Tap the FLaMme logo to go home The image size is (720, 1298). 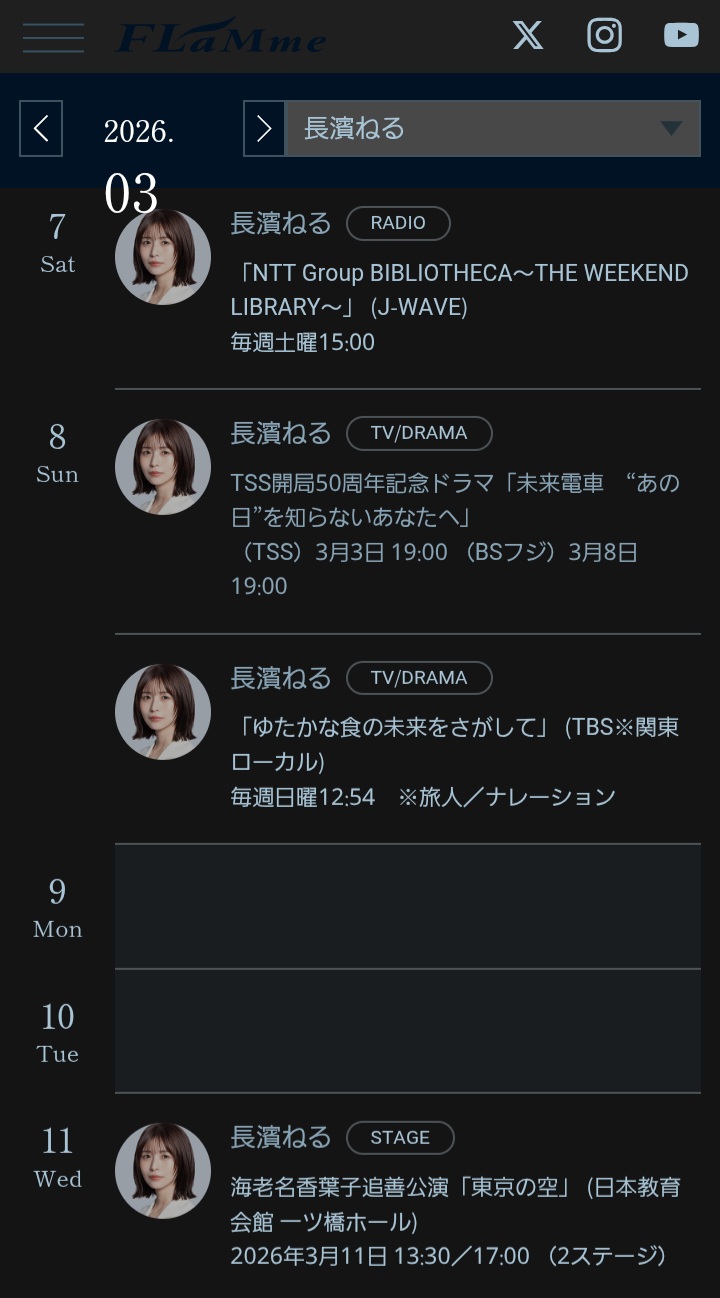(x=221, y=38)
